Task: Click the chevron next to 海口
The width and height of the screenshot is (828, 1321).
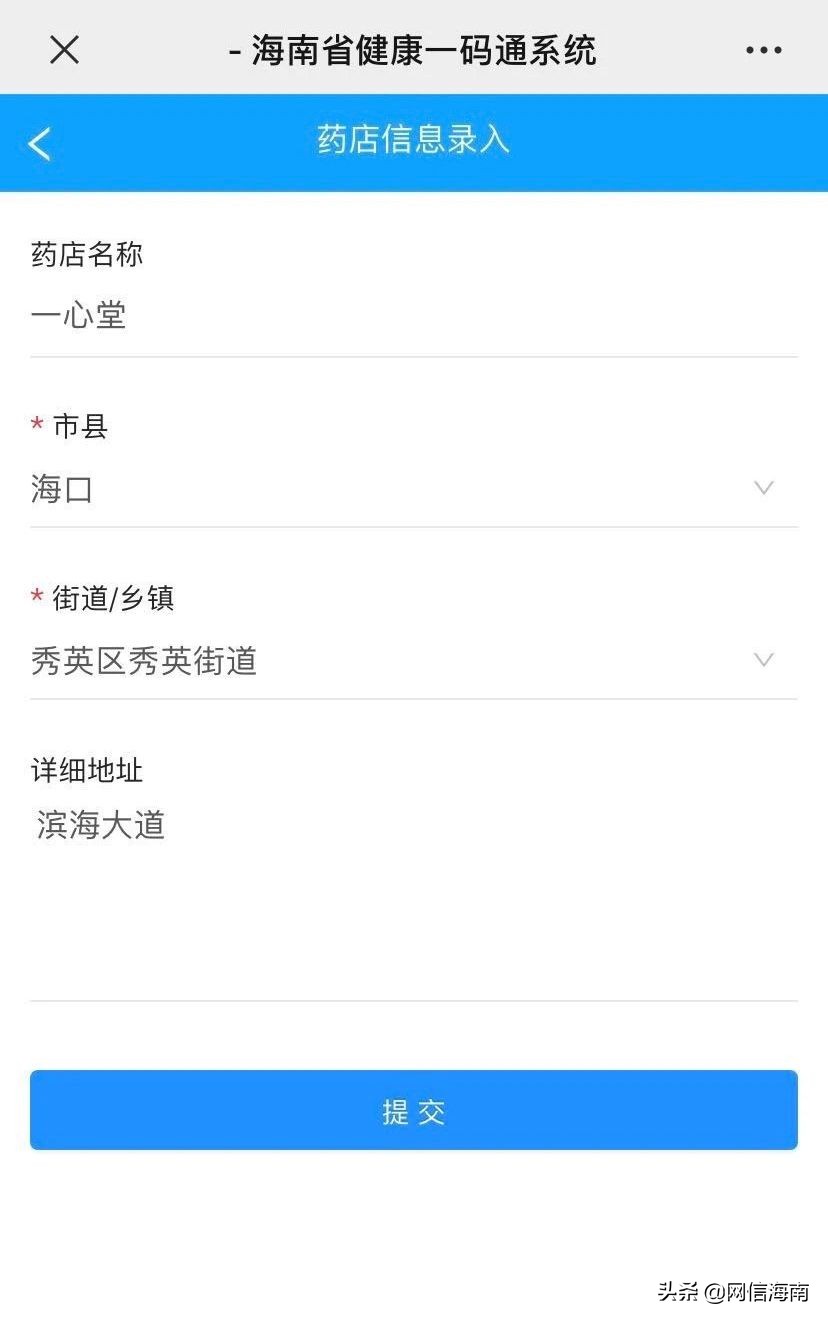Action: click(764, 488)
